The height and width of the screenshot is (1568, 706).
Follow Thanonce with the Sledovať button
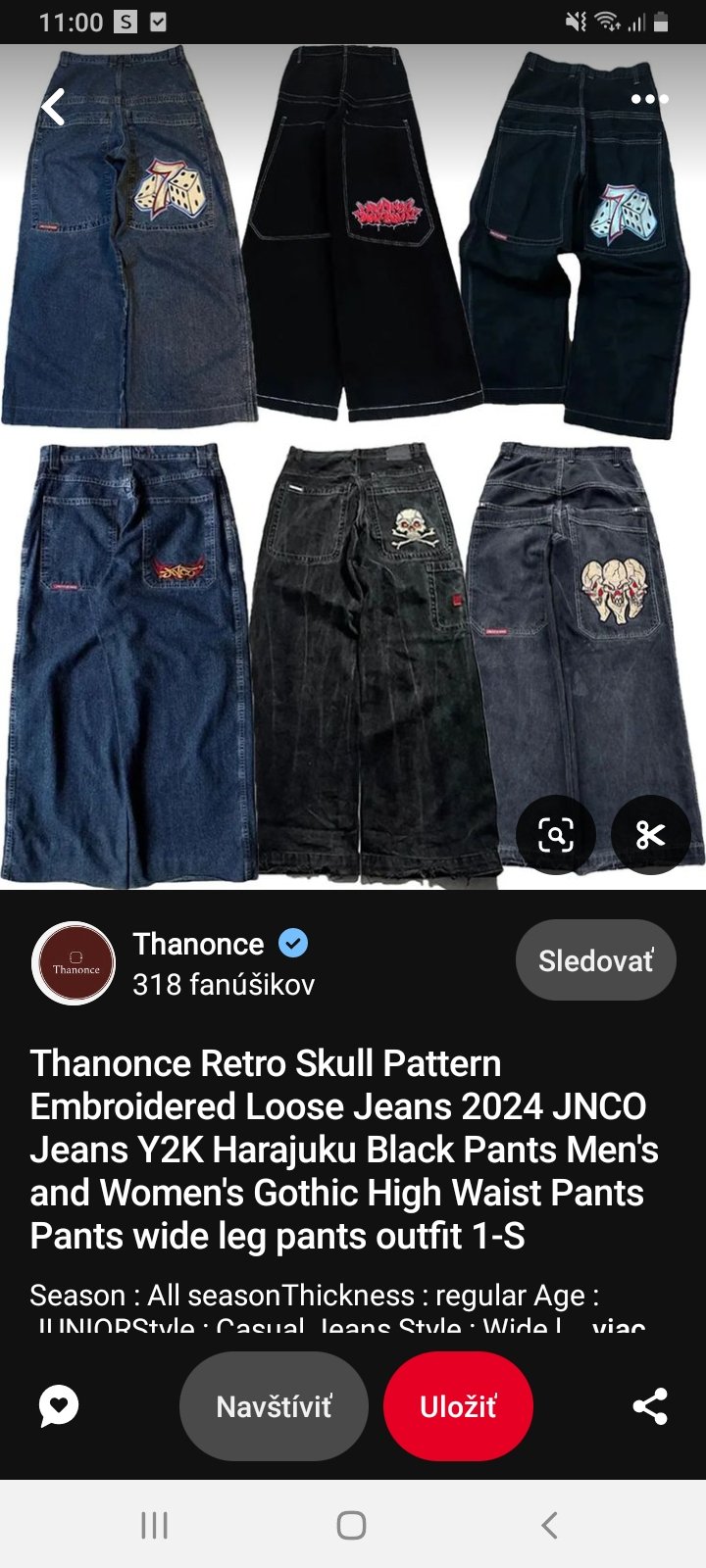pyautogui.click(x=595, y=960)
